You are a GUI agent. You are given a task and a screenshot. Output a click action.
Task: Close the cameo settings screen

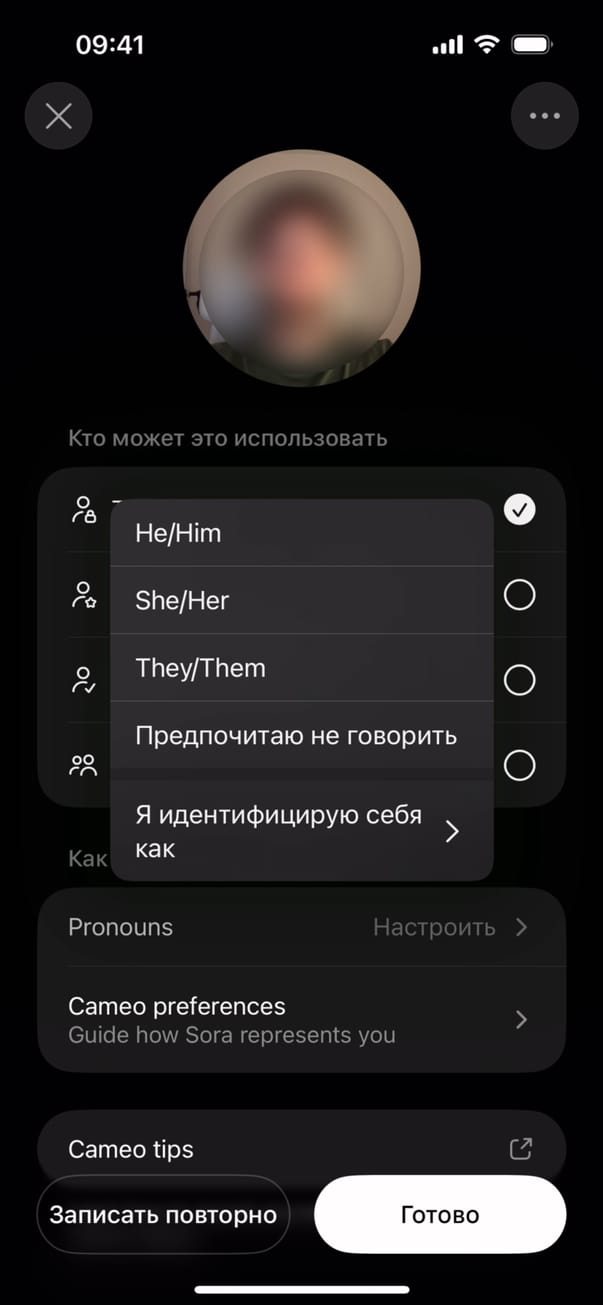pyautogui.click(x=59, y=117)
